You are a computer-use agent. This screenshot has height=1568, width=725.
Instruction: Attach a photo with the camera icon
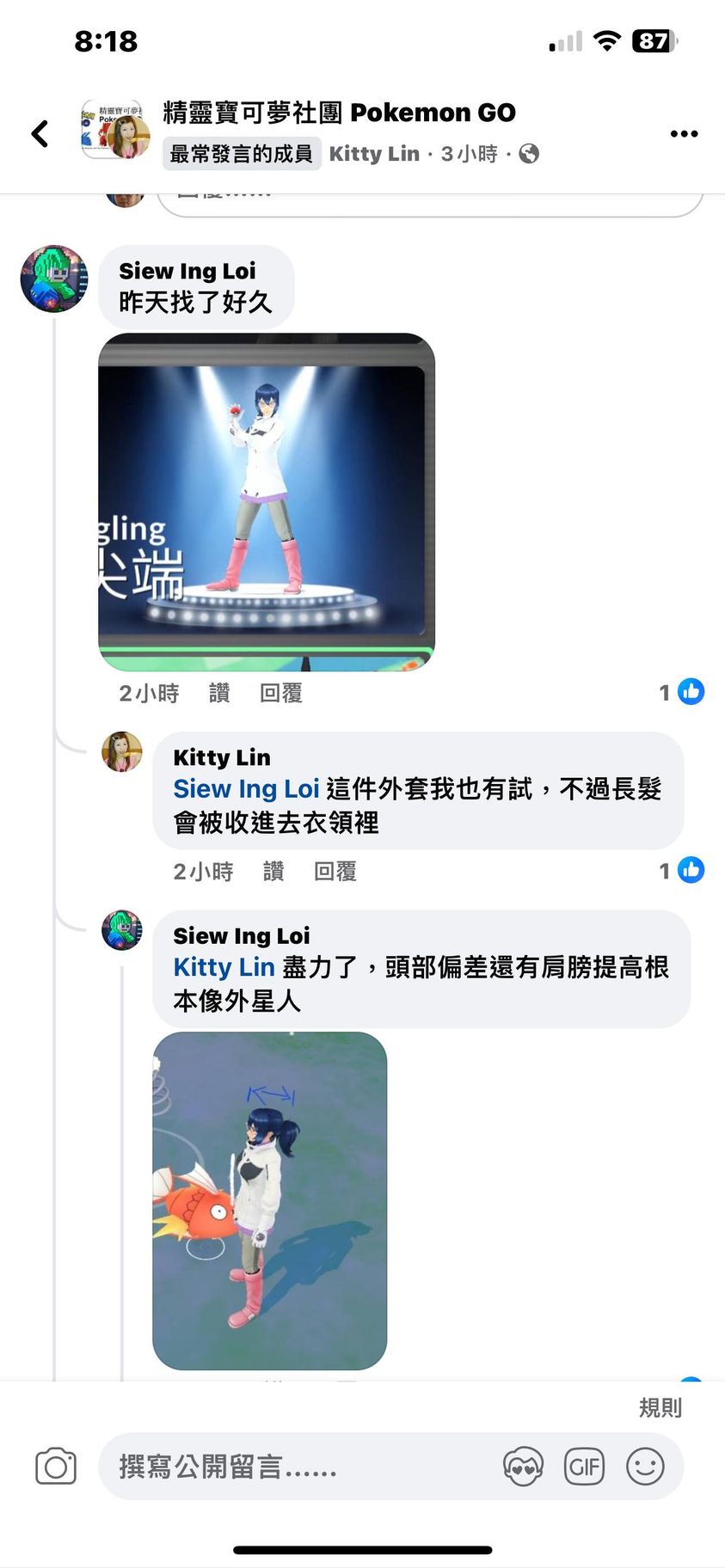(x=56, y=1467)
